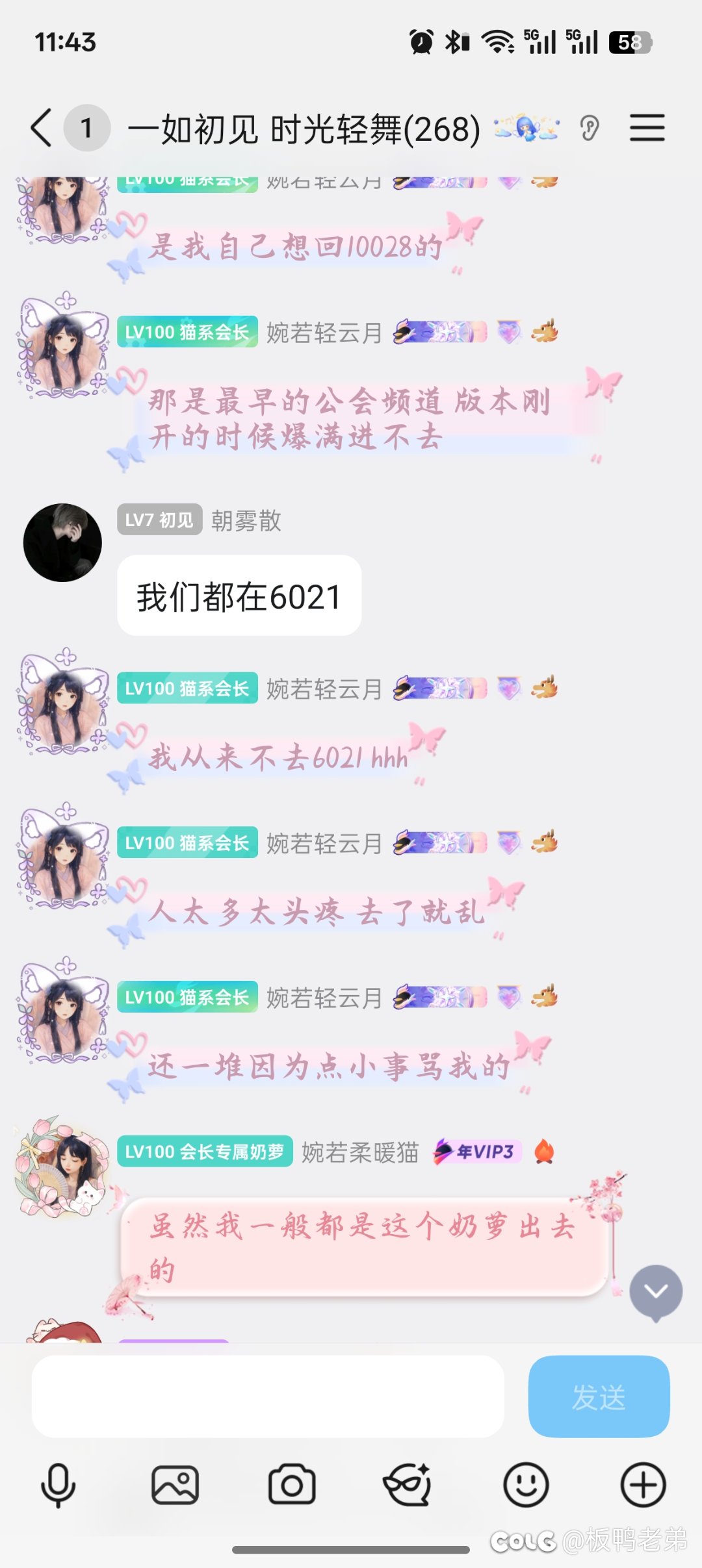702x1568 pixels.
Task: Go back from the group chat
Action: [42, 128]
